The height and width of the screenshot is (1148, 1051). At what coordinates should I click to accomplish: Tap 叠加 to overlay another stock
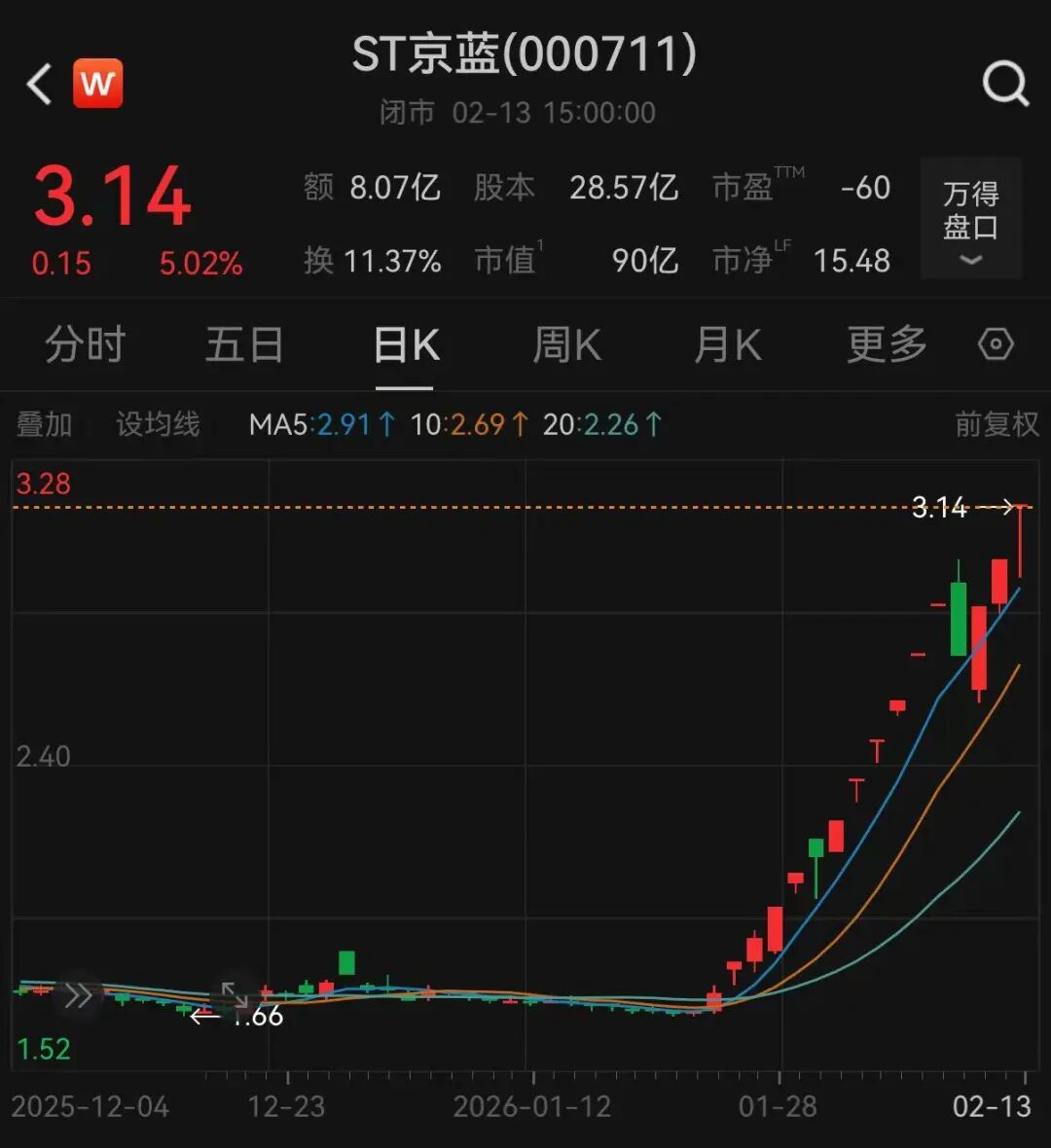click(44, 424)
